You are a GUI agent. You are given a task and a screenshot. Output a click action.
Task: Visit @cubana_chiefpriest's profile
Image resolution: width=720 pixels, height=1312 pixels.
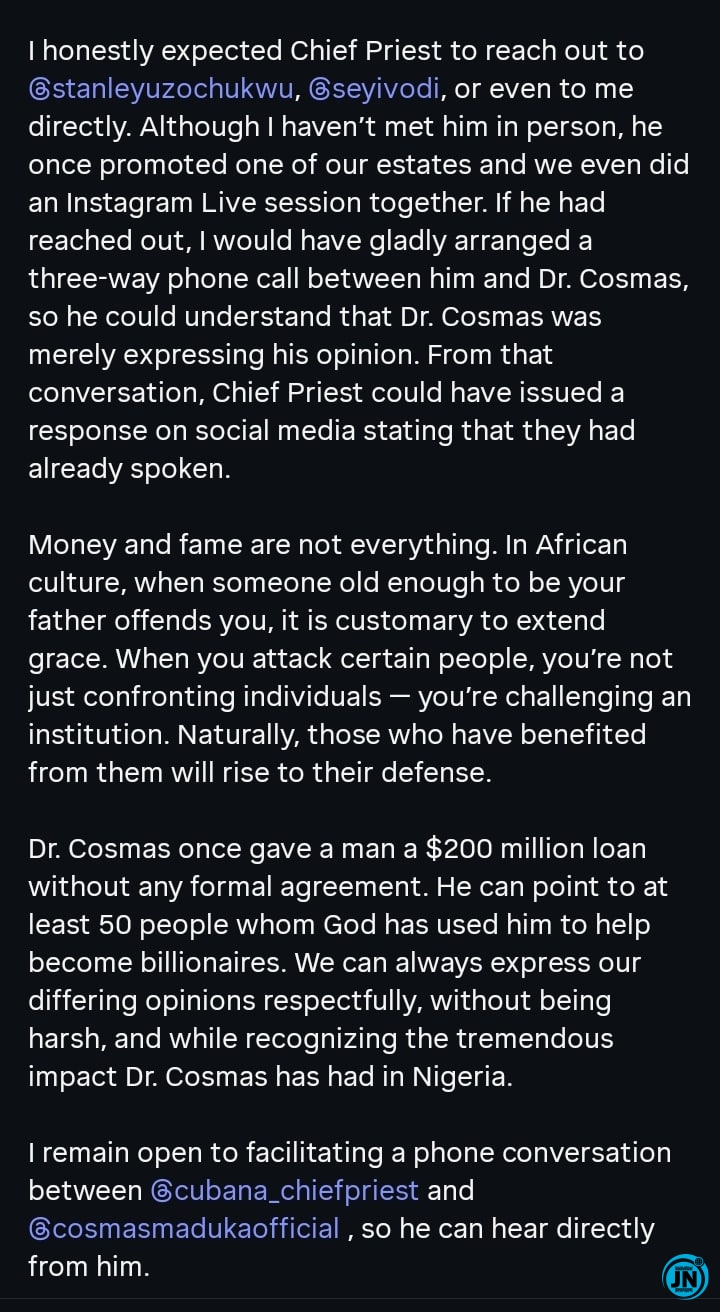[284, 1190]
